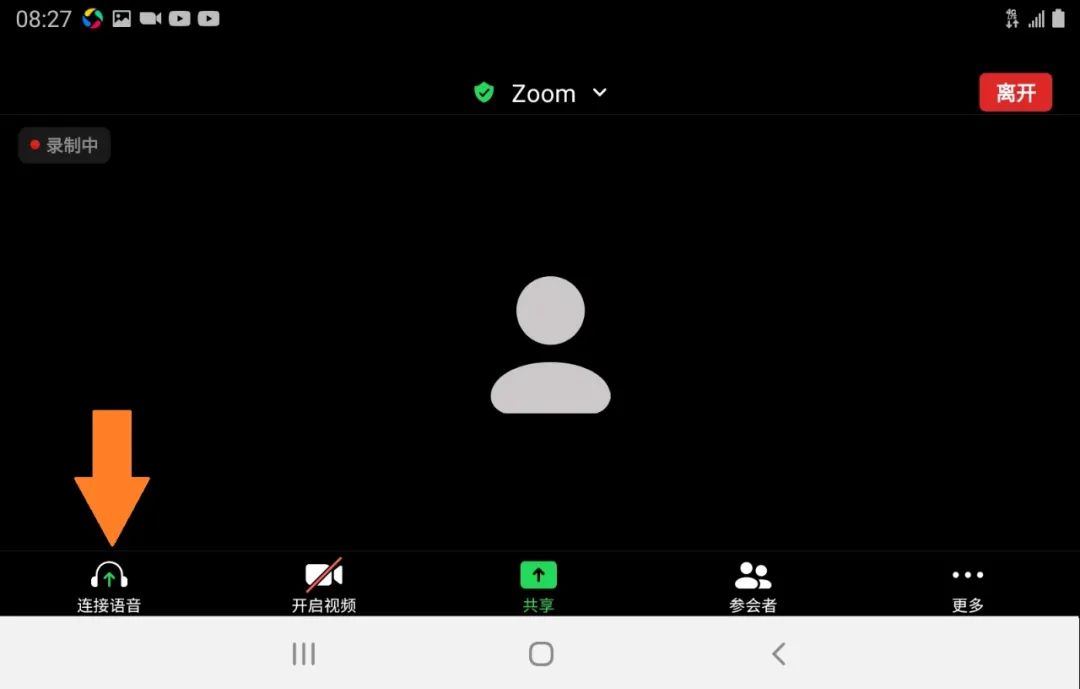1080x689 pixels.
Task: Open the 共享 share screen option
Action: click(x=538, y=586)
